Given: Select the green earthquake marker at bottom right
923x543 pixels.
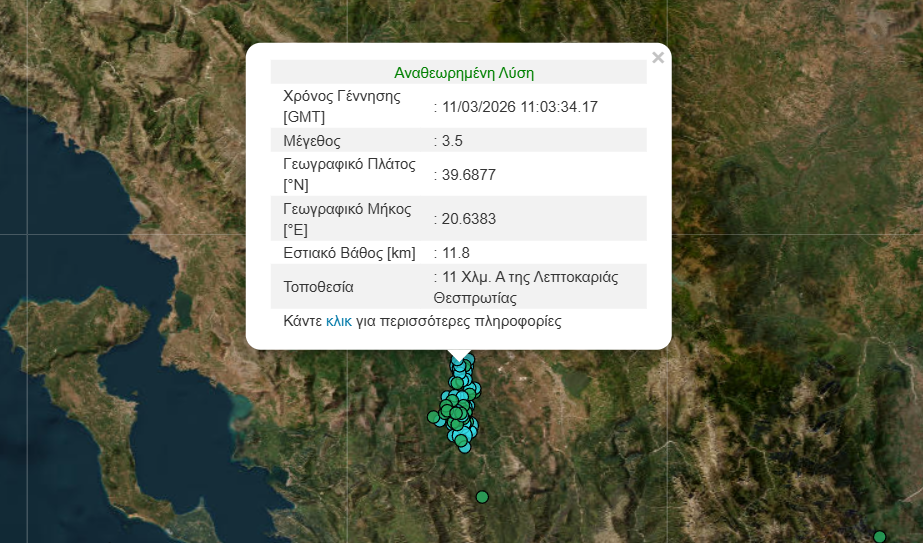Looking at the screenshot, I should point(879,536).
